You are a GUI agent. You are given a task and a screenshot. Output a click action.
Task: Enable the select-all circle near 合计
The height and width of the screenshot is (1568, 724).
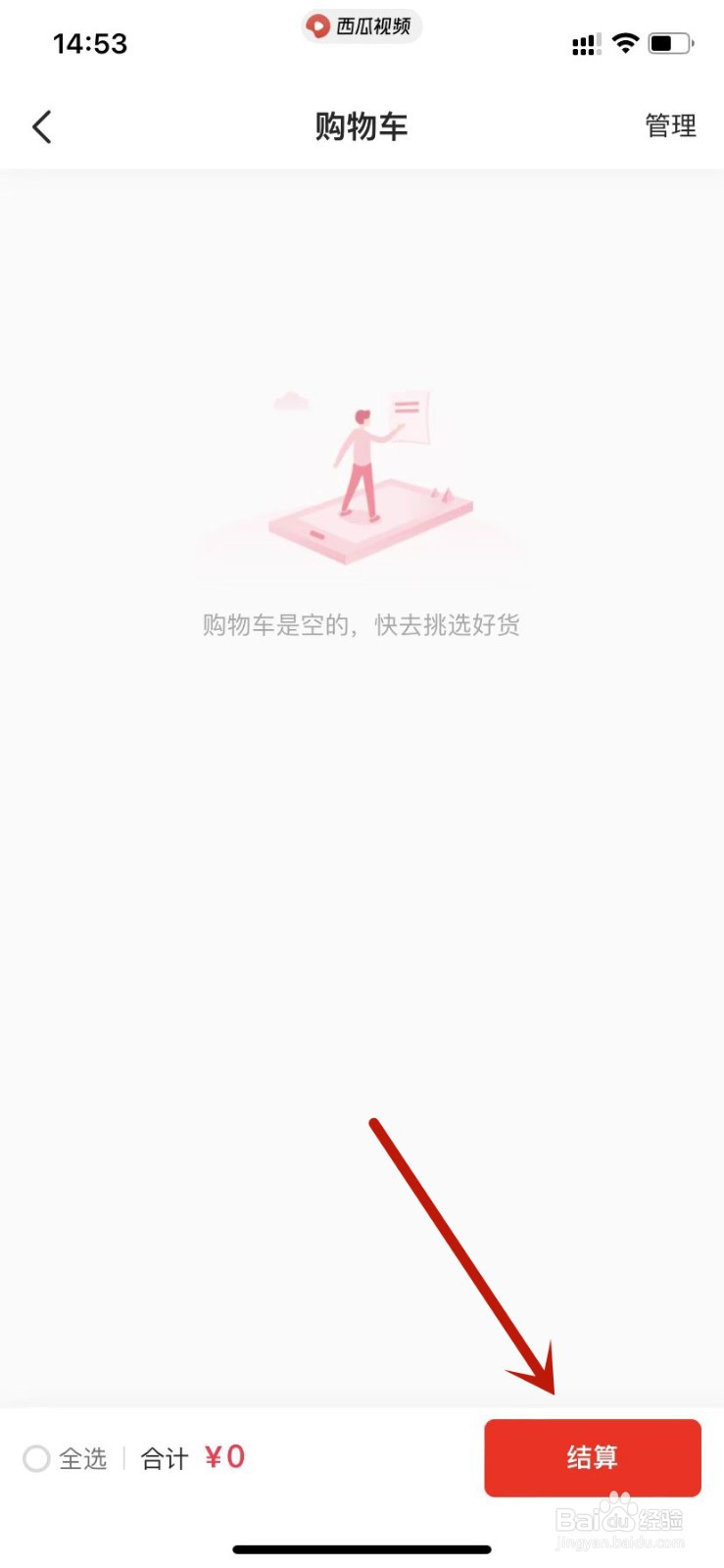[x=37, y=1459]
